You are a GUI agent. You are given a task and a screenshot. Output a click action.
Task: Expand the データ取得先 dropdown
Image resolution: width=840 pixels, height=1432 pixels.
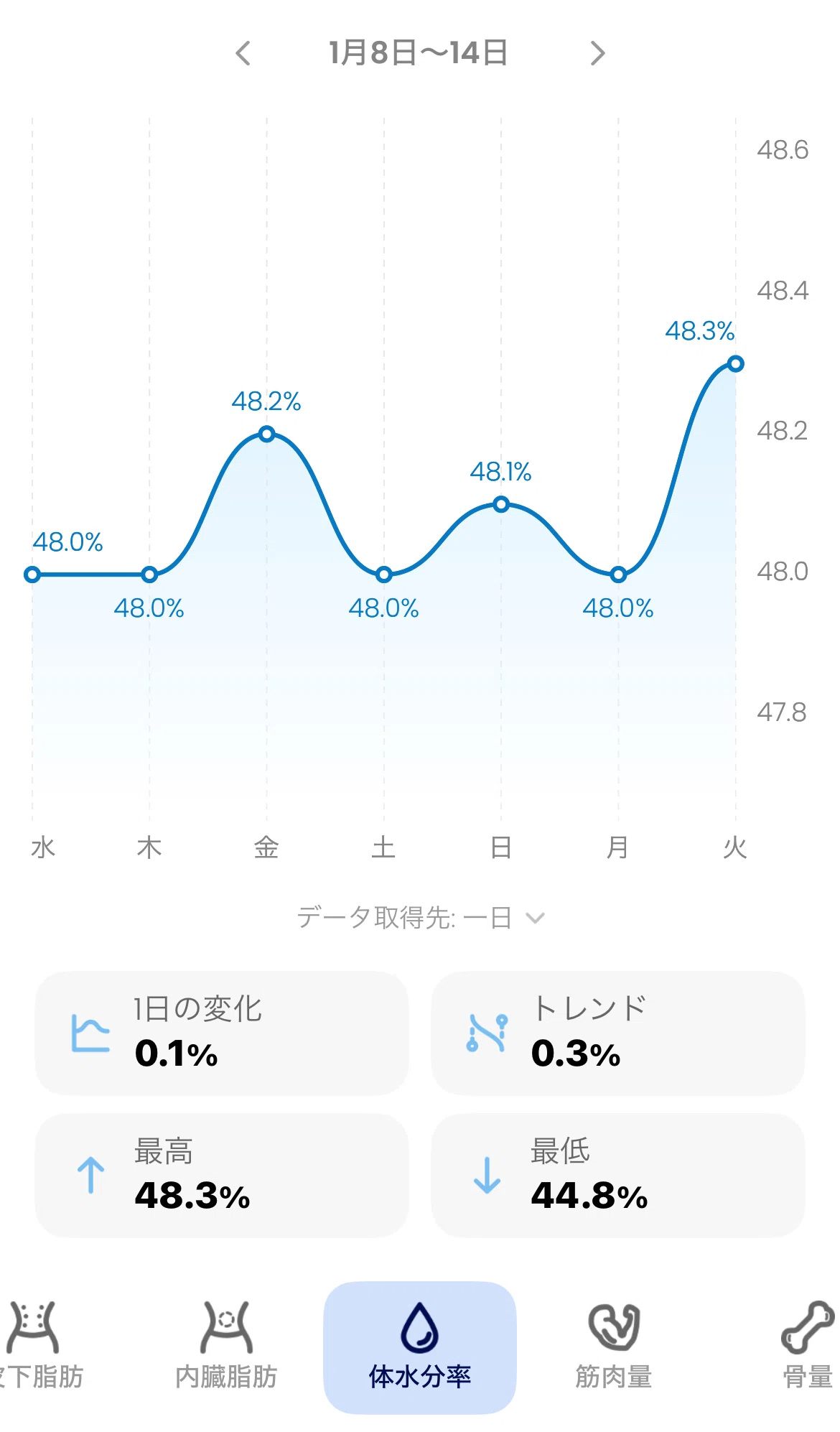[x=421, y=918]
